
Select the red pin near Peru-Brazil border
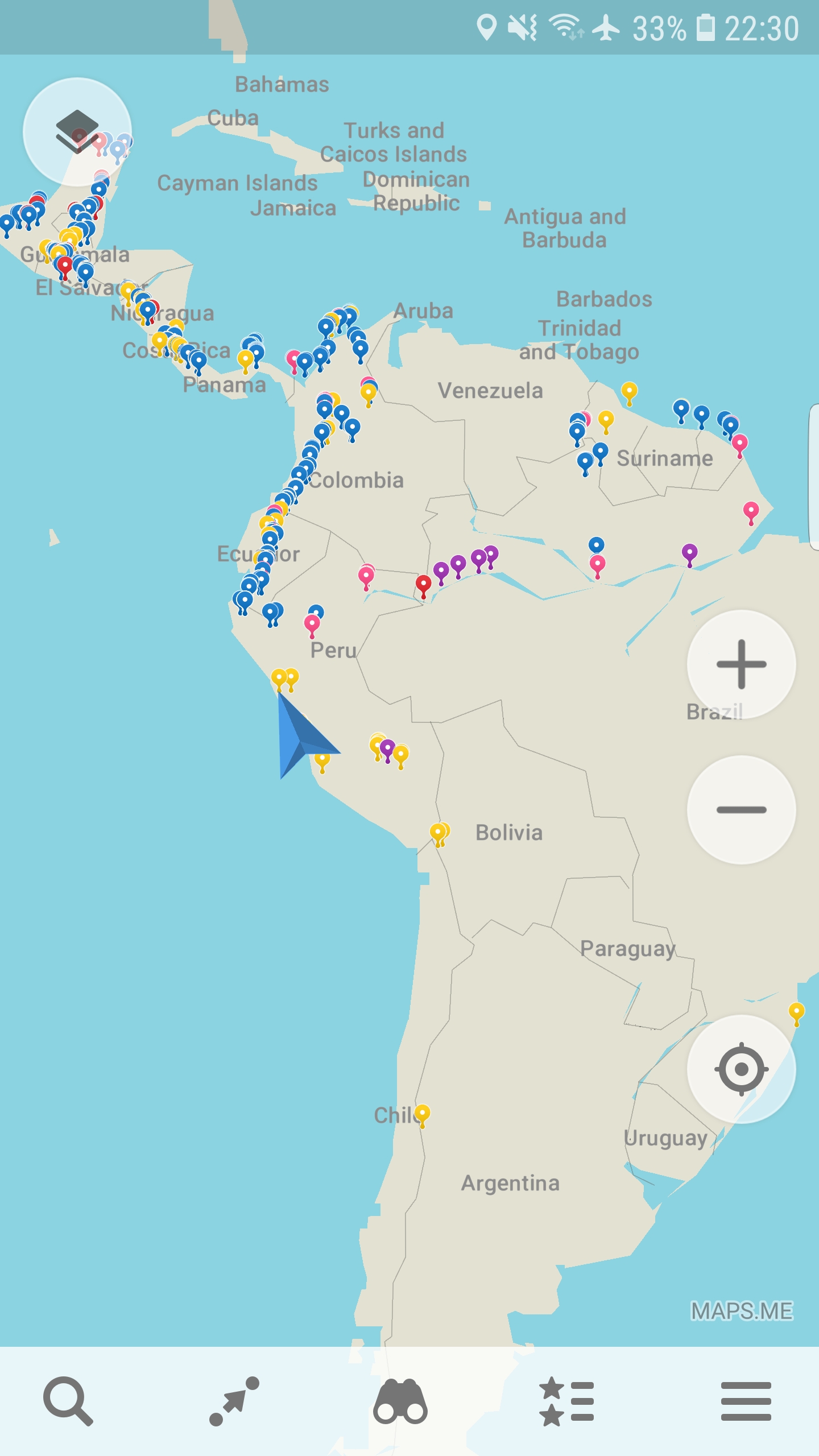click(423, 586)
